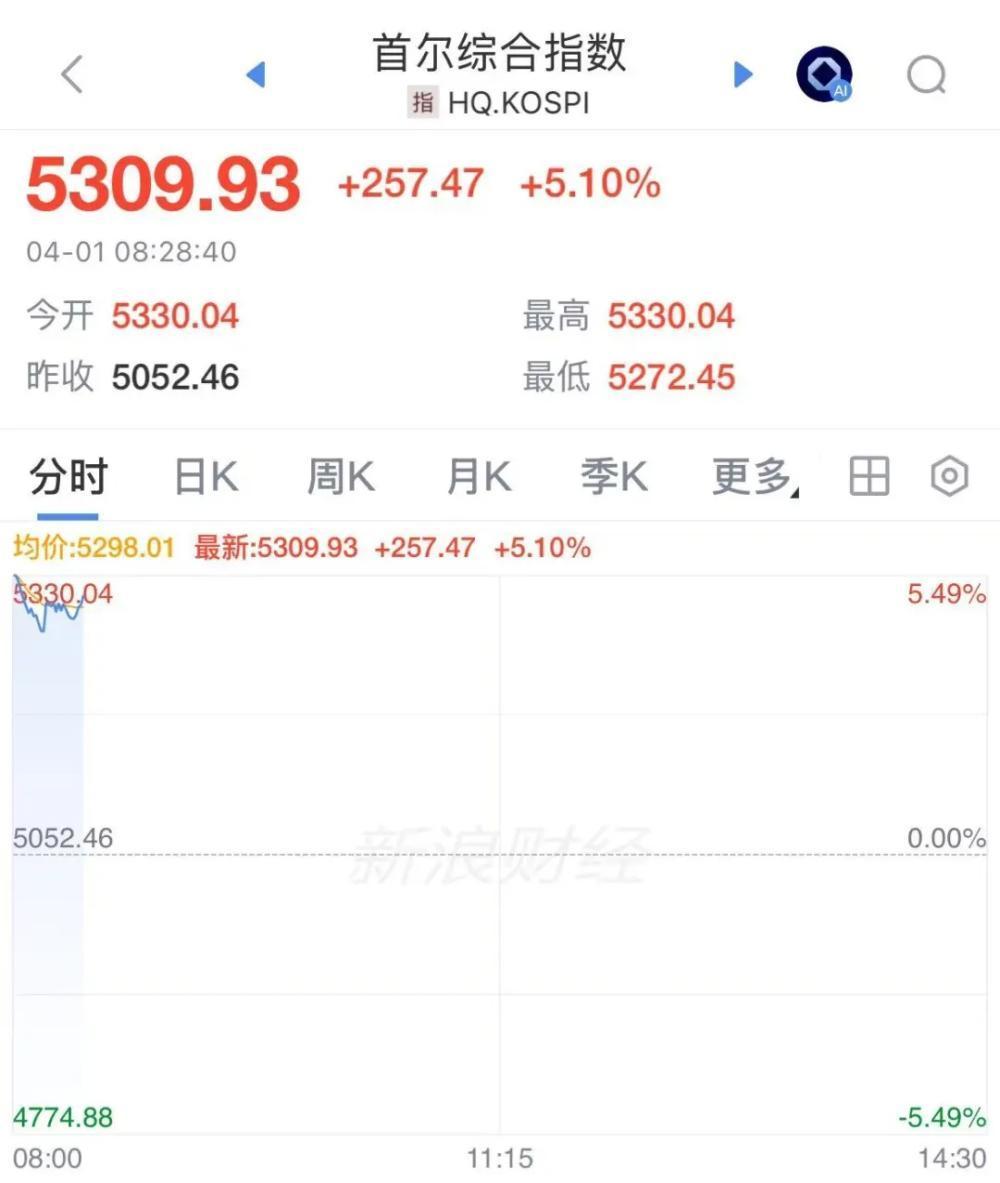Open the AI assistant icon
The image size is (1000, 1183).
(824, 75)
